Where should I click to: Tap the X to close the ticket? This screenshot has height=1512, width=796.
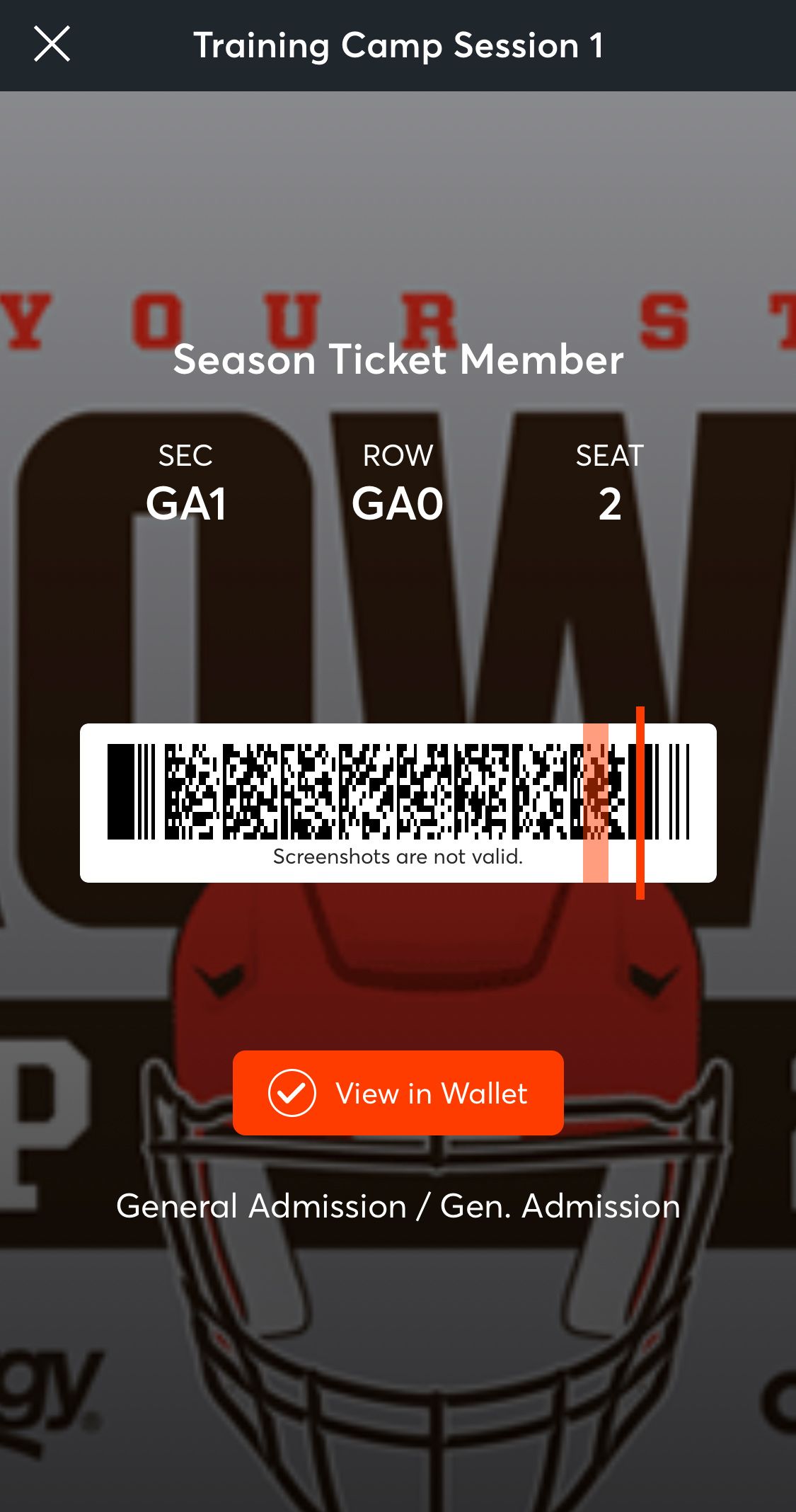[52, 44]
